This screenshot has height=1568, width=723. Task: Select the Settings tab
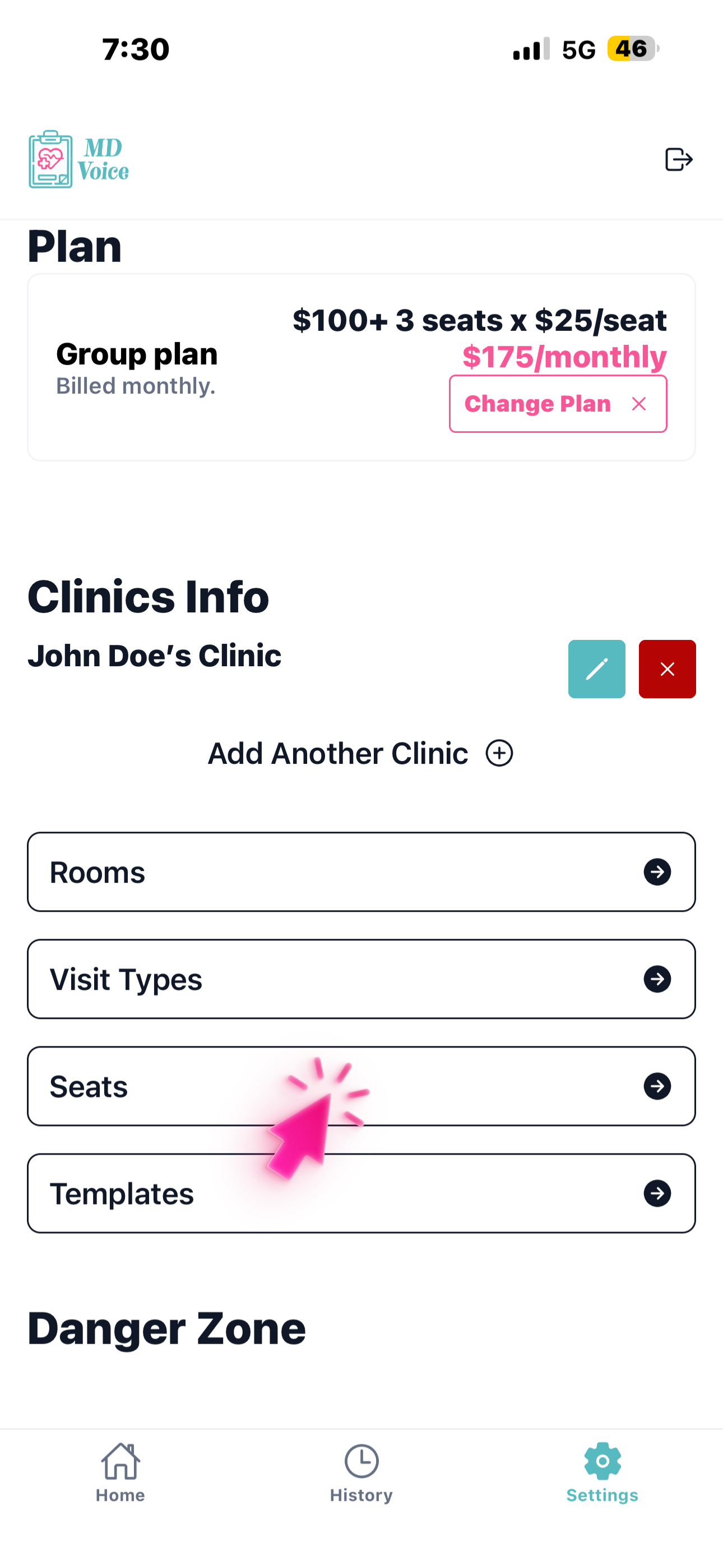(602, 1473)
